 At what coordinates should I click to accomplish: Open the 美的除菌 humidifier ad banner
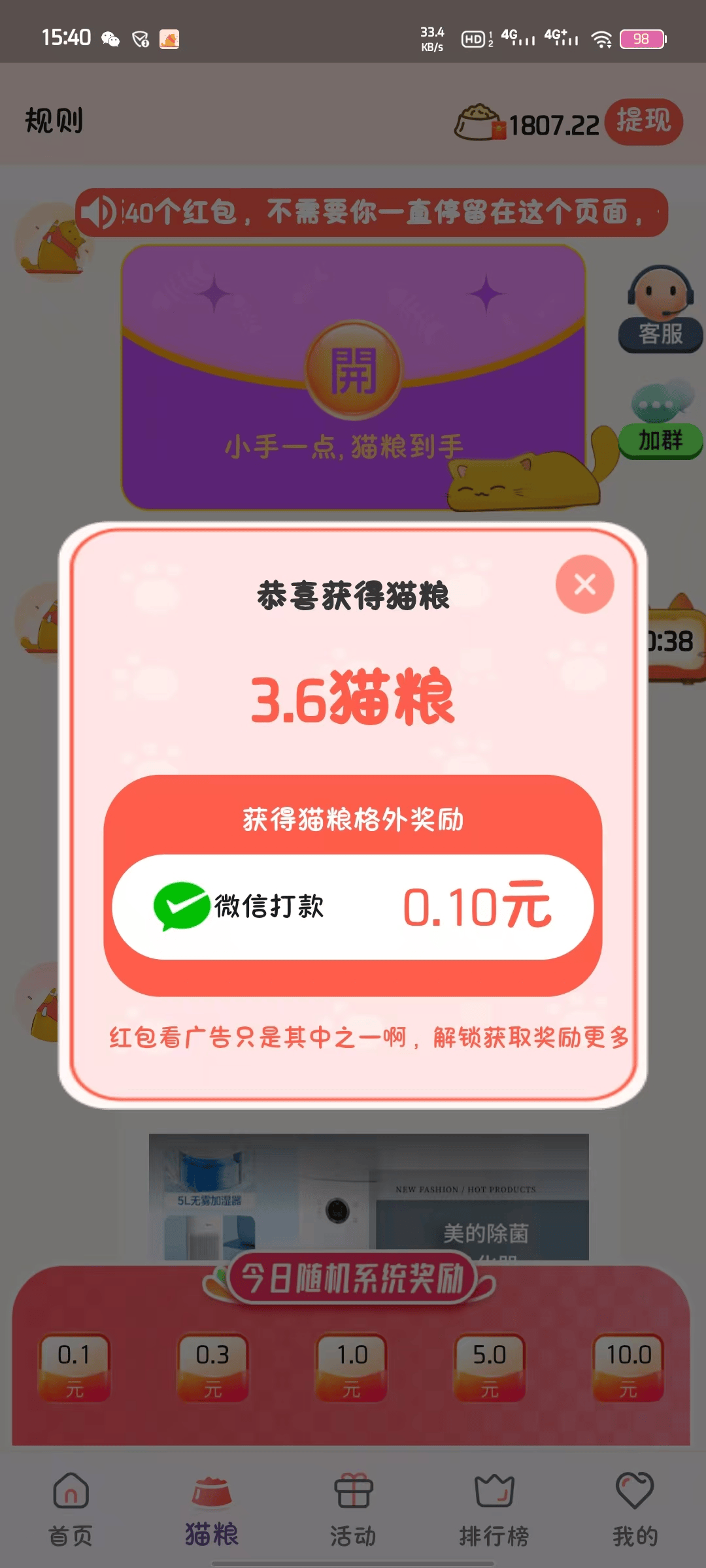[369, 1197]
